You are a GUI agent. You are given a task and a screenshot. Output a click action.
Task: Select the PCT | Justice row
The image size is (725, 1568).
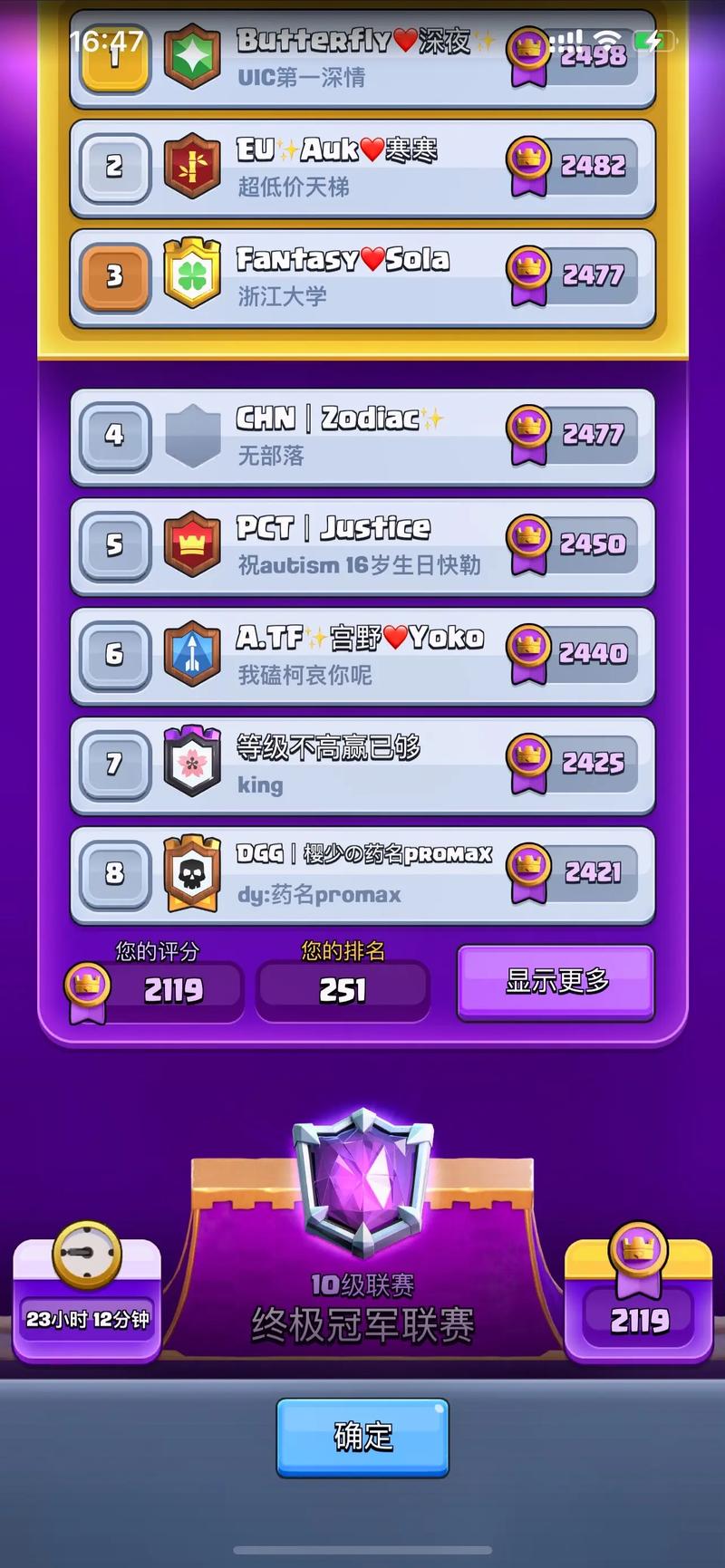tap(362, 545)
